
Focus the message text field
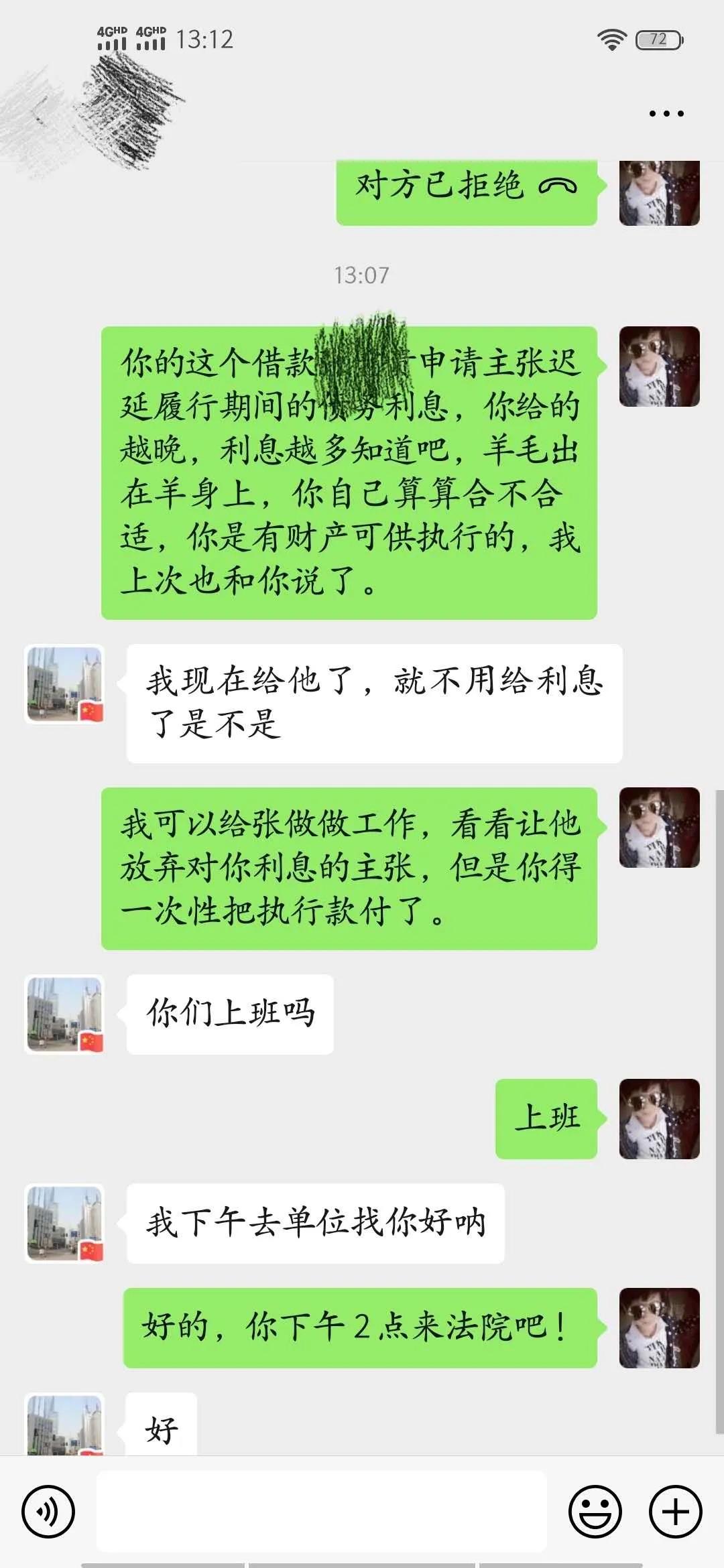coord(322,1512)
